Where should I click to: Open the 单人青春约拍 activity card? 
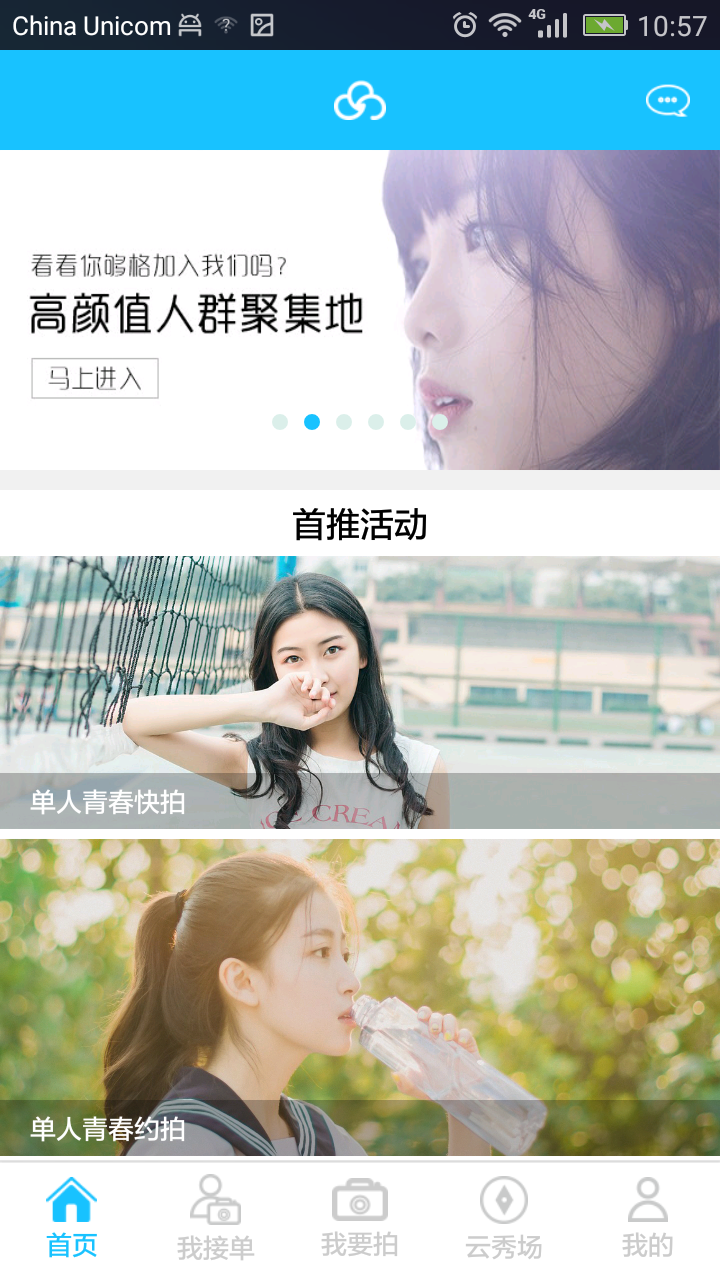360,997
